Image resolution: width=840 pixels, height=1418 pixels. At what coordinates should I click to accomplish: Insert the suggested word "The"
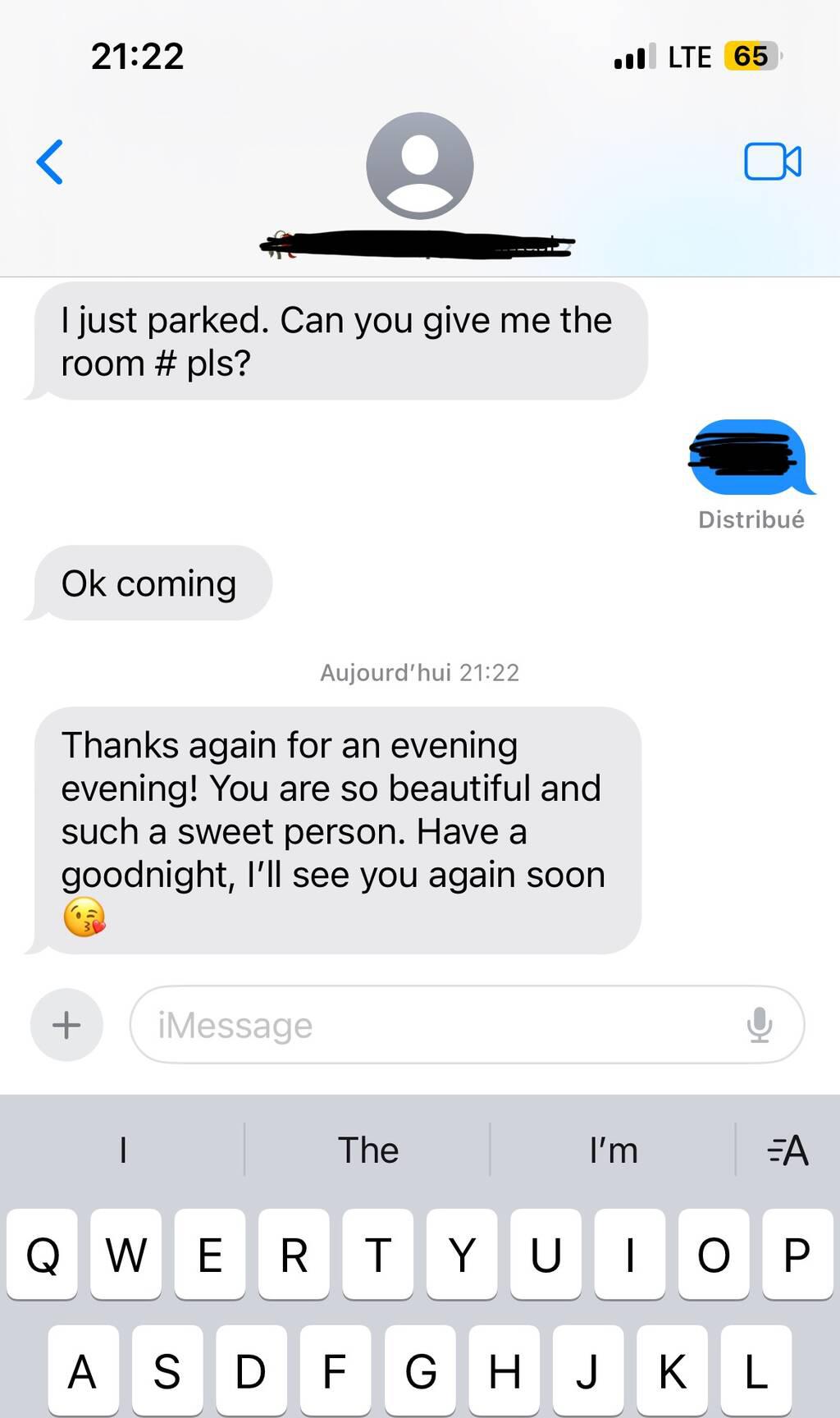coord(367,1150)
